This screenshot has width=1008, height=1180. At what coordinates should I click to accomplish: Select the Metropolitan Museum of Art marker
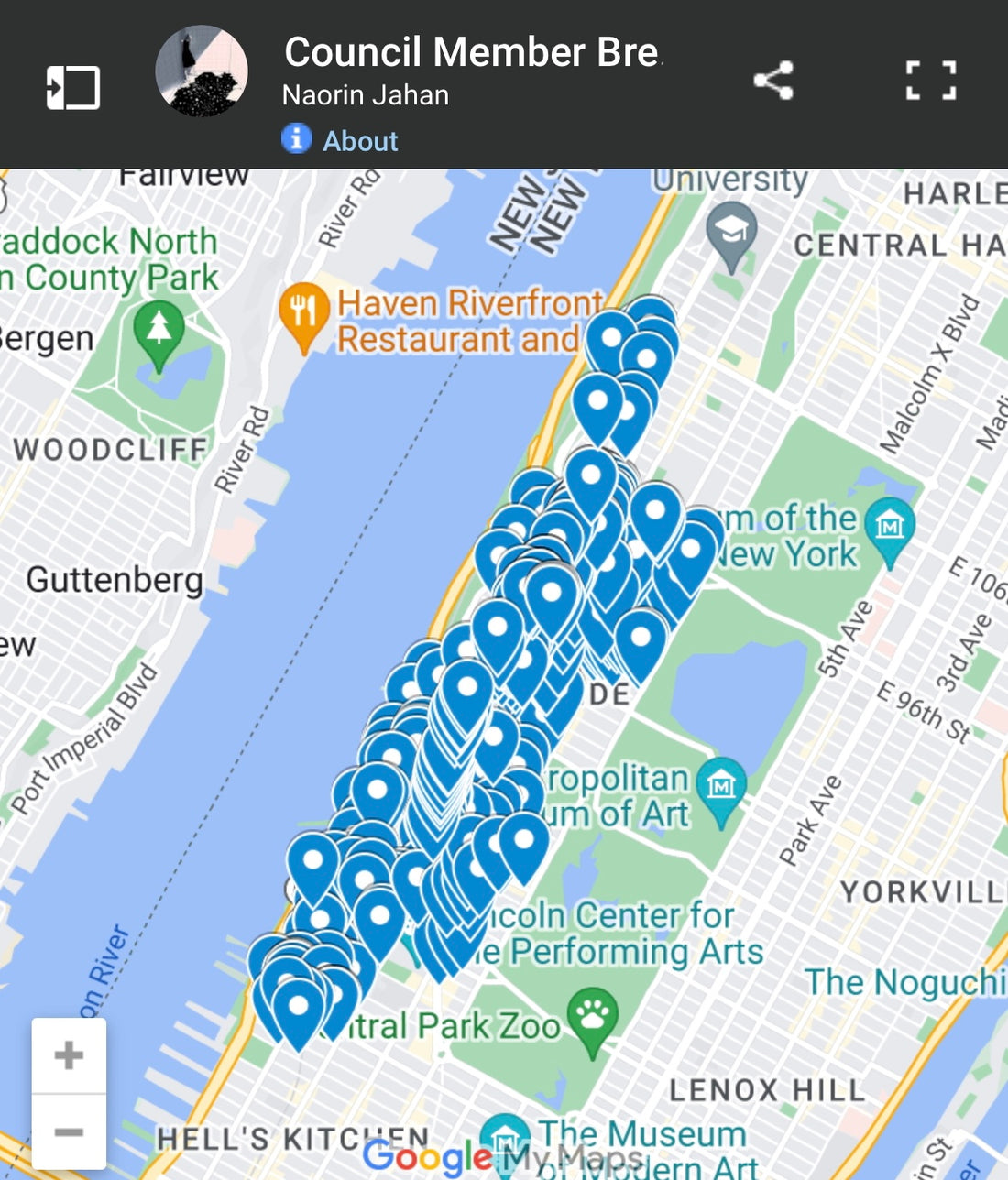pos(721,786)
